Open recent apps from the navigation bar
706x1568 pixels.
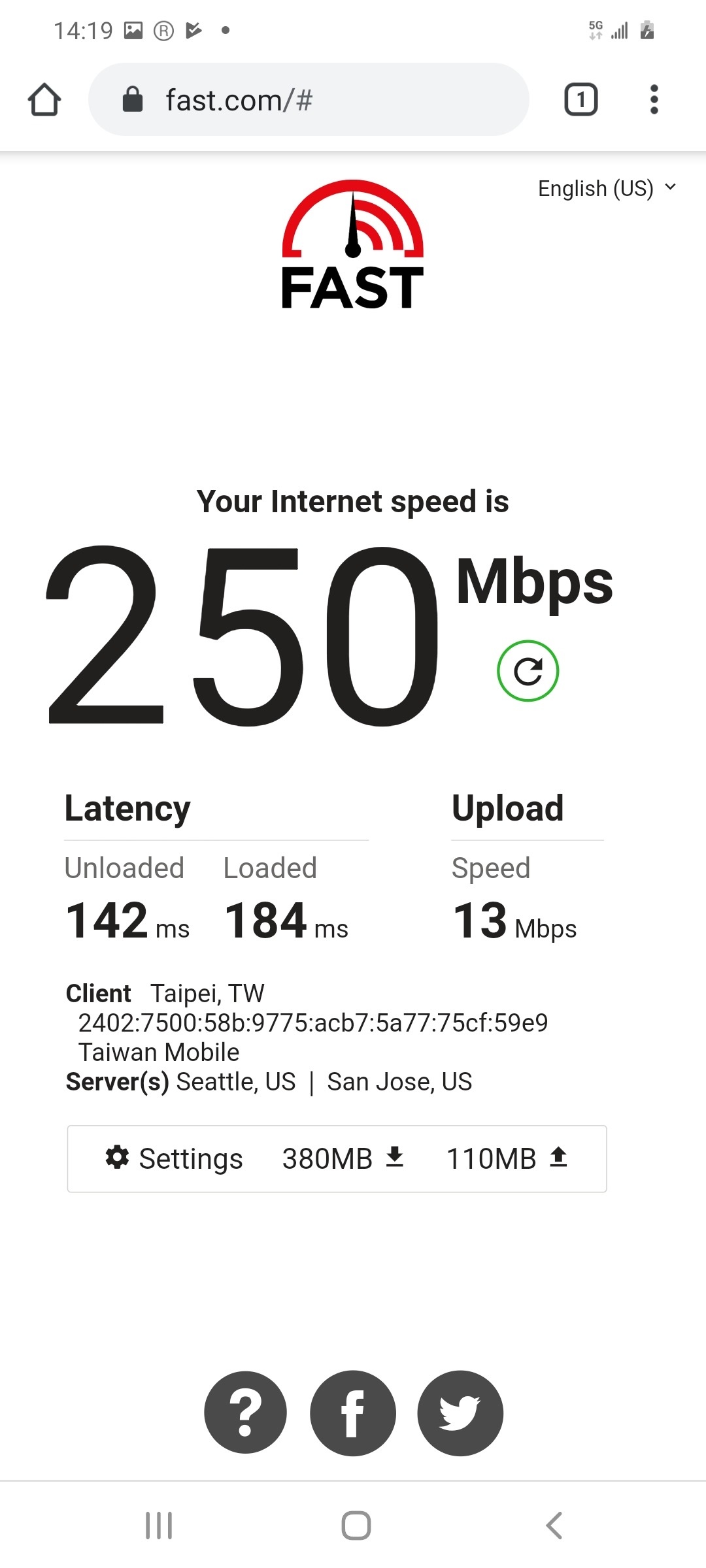pyautogui.click(x=159, y=1526)
